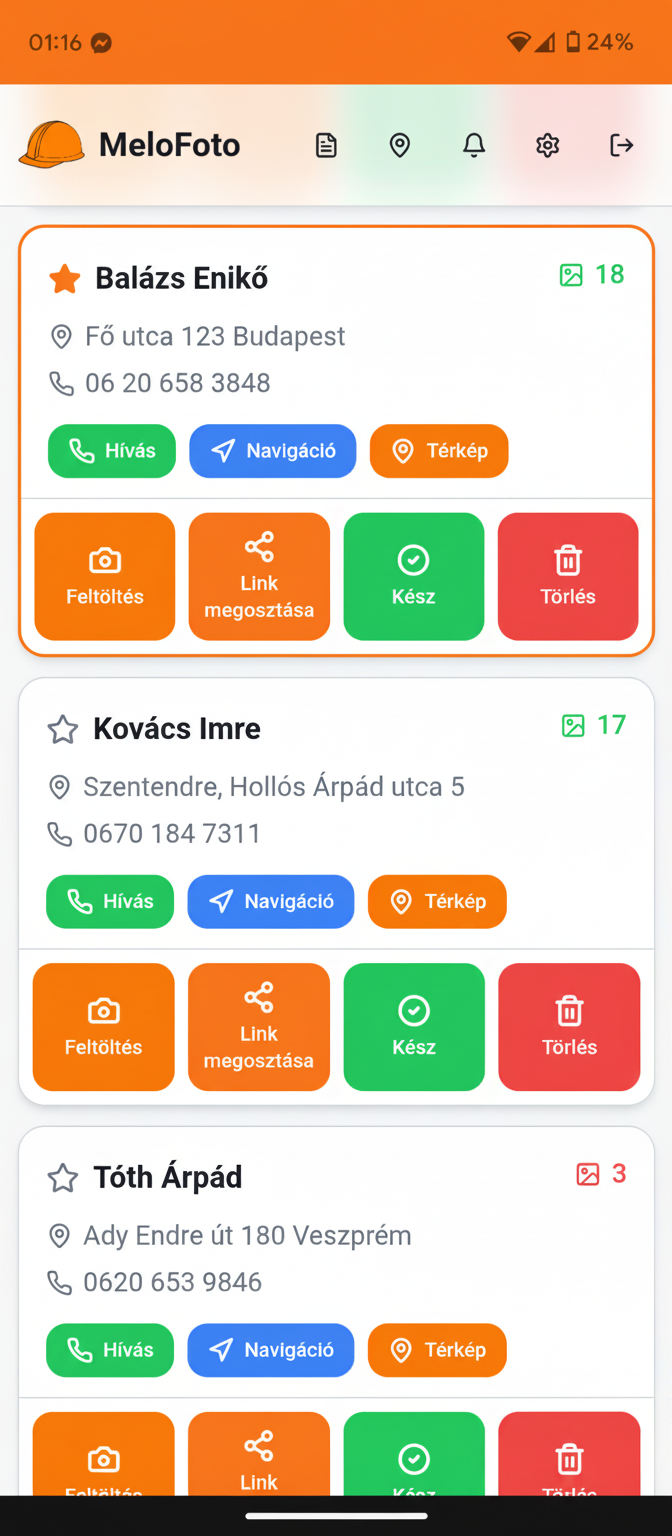Screen dimensions: 672x1536
Task: Unfavorite Balázs Enikő with the orange star
Action: coord(64,279)
